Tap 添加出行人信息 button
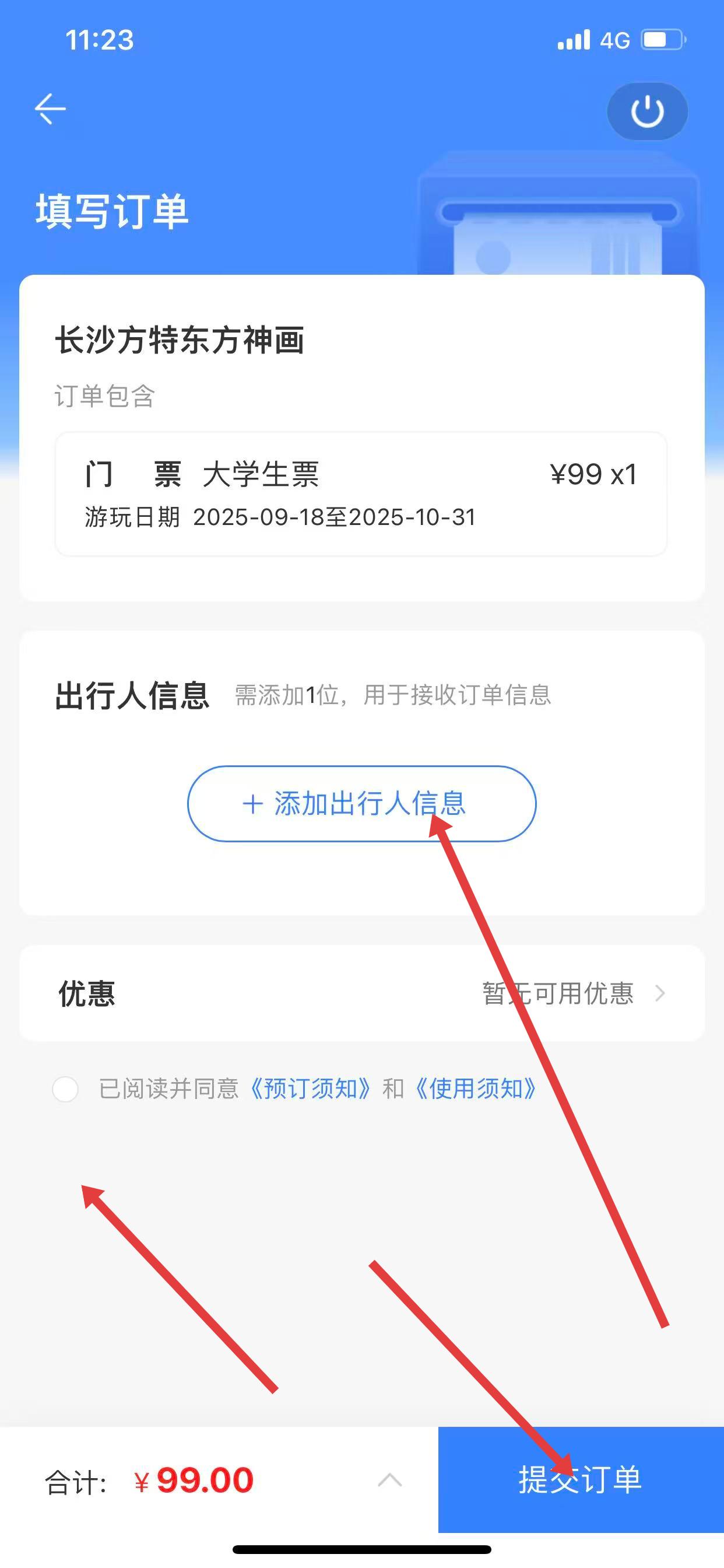 361,803
